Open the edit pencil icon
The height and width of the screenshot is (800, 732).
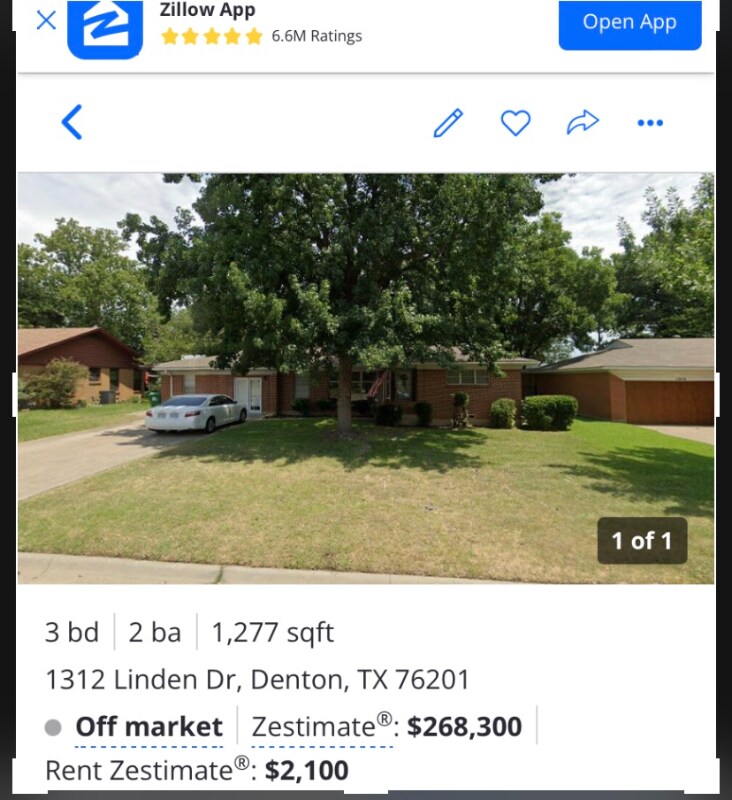[448, 122]
